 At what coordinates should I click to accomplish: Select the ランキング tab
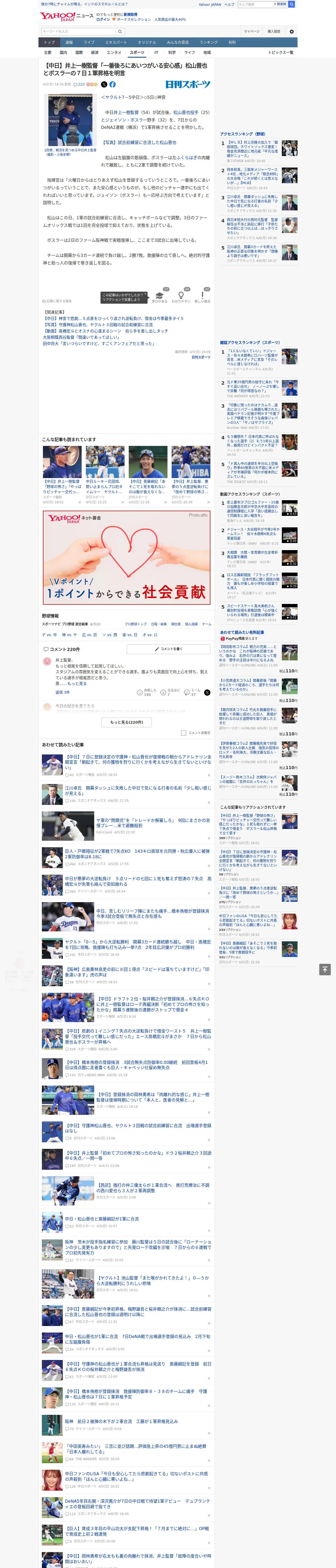click(x=209, y=43)
